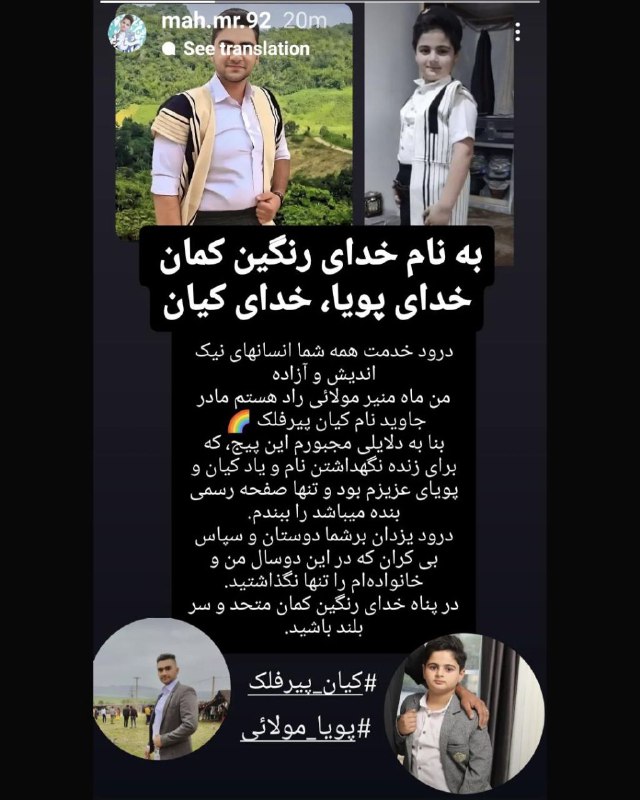Open mah.mr.92's profile picture
The image size is (640, 800).
pos(127,31)
